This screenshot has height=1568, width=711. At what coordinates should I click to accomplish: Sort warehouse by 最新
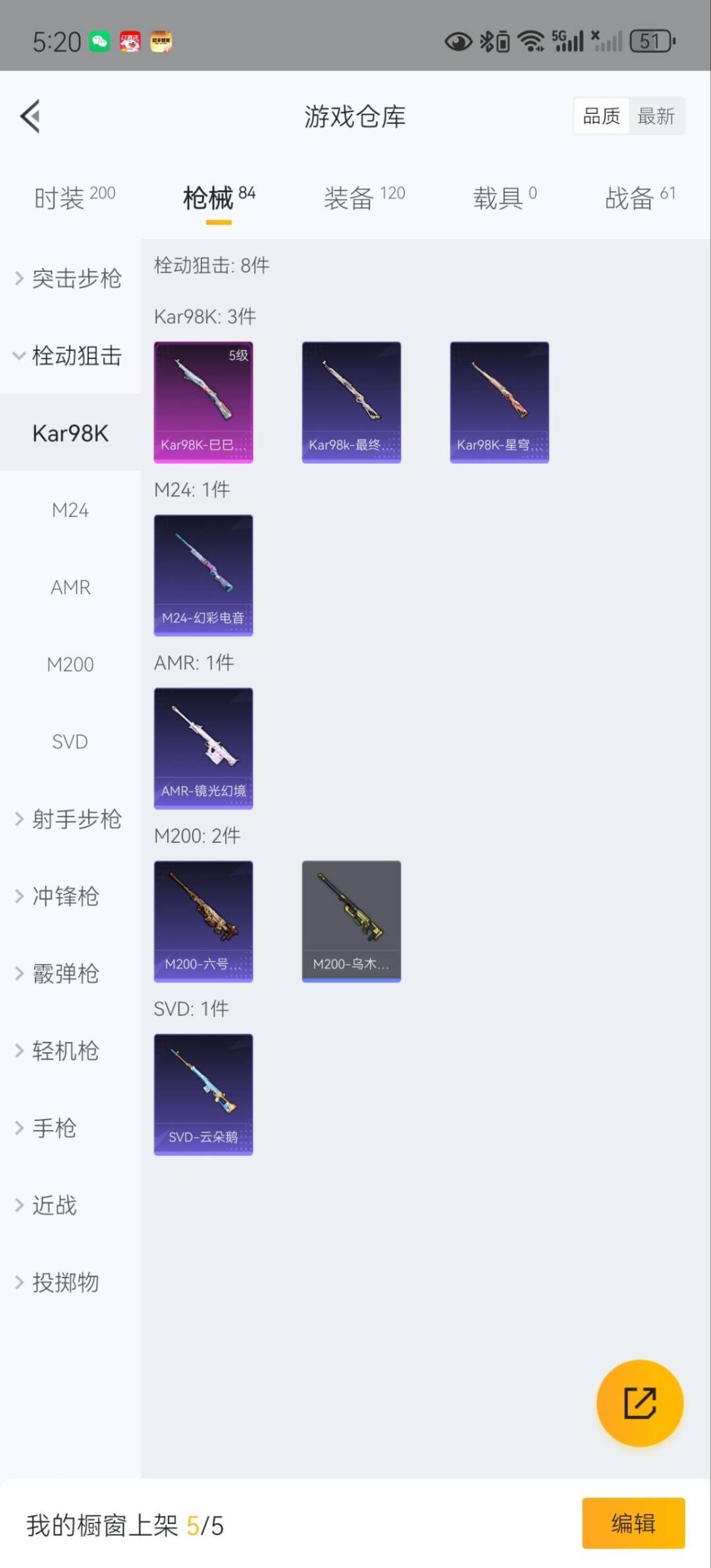click(656, 117)
